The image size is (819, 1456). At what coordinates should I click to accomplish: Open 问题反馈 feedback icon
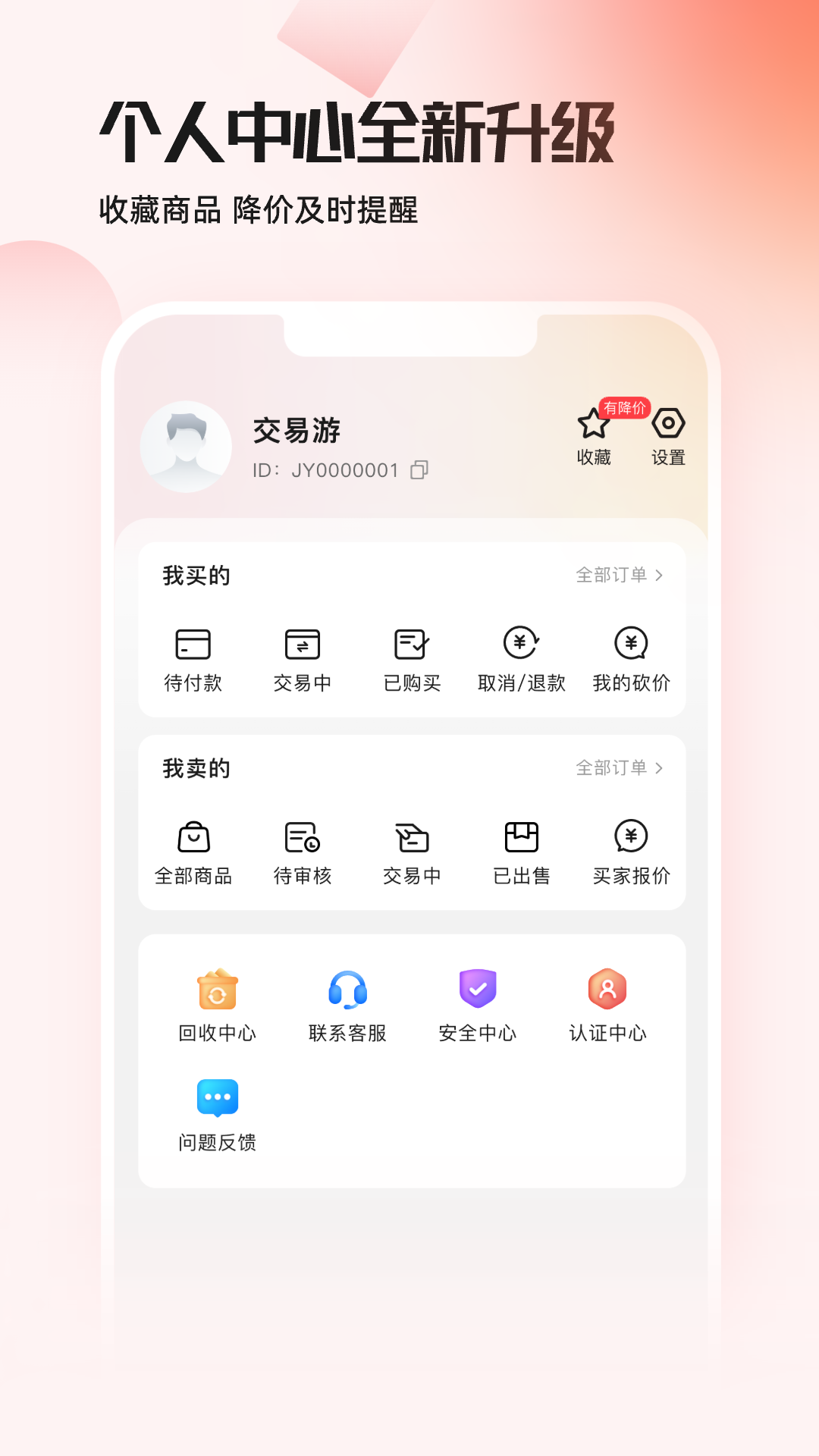[218, 1097]
